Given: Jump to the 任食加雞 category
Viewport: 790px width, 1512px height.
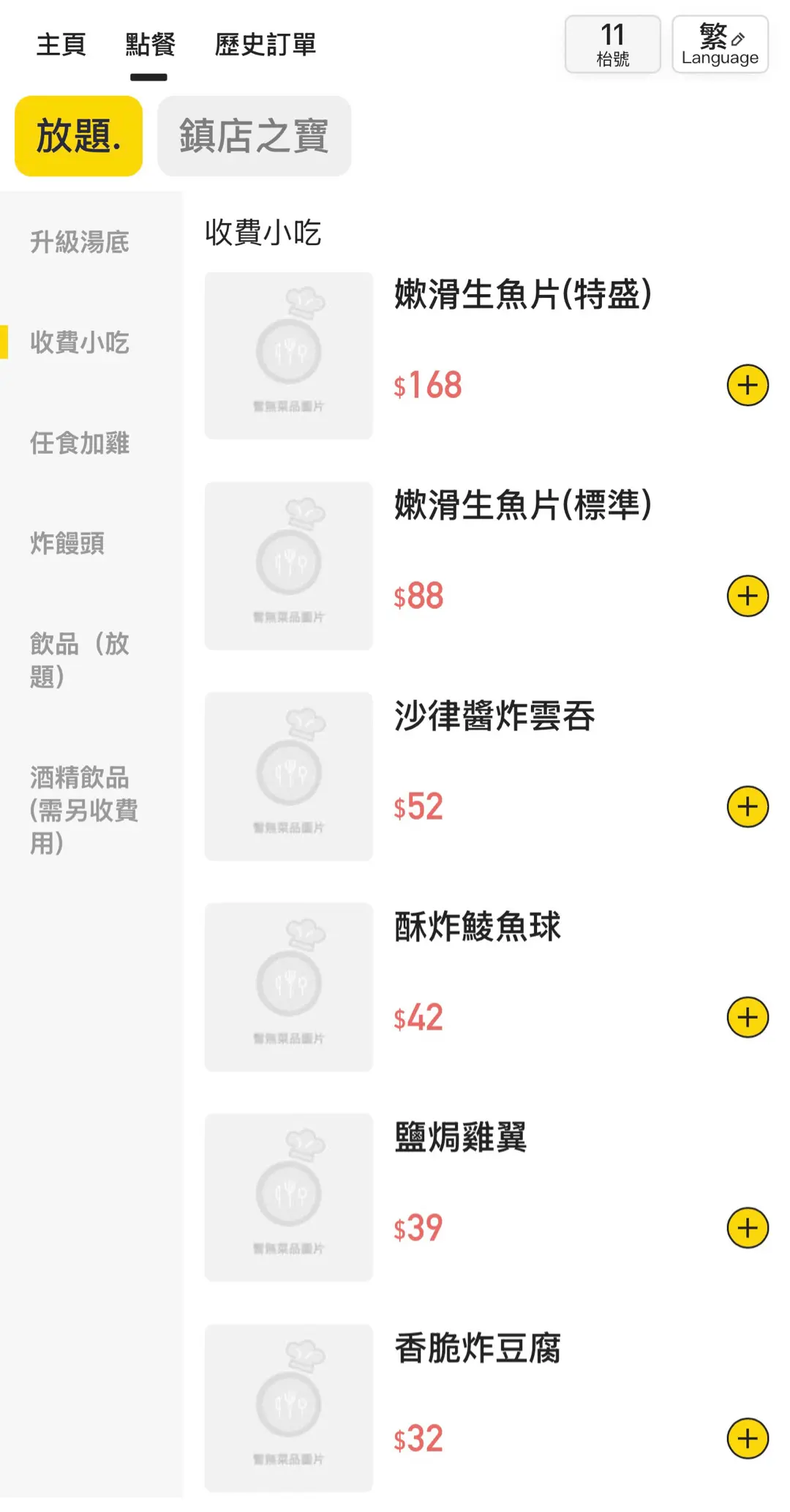Looking at the screenshot, I should pyautogui.click(x=80, y=444).
